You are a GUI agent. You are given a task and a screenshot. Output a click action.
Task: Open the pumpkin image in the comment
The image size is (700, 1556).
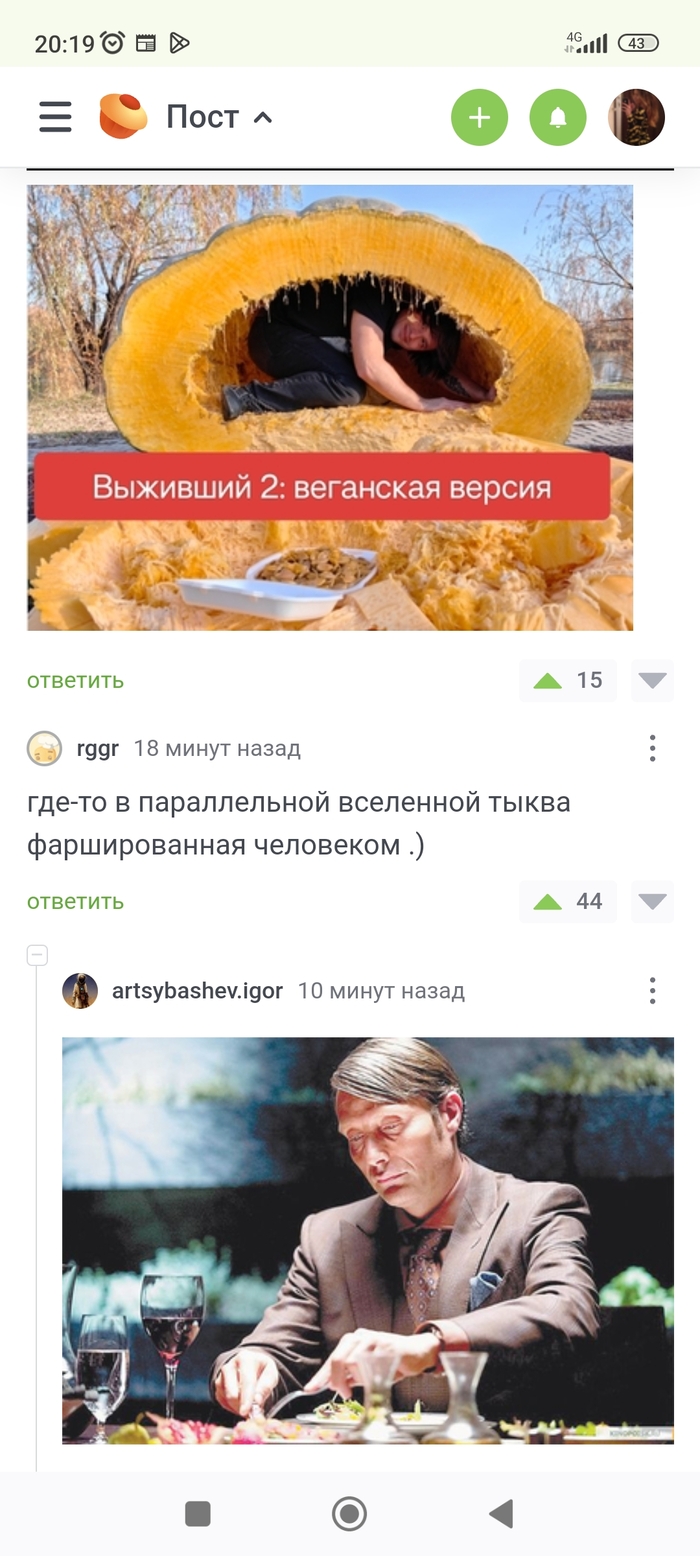pyautogui.click(x=330, y=407)
